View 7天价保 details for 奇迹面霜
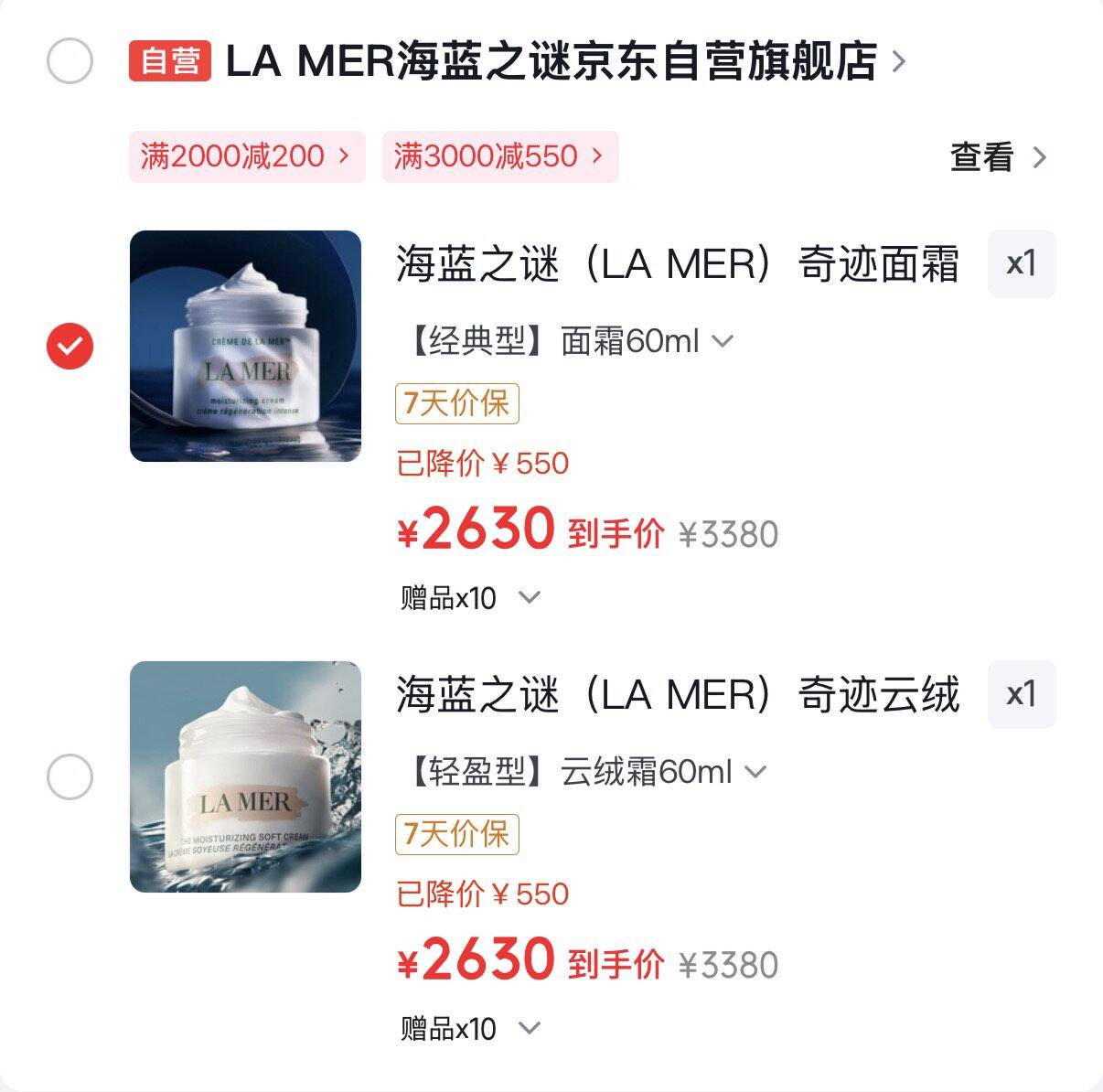 click(456, 403)
